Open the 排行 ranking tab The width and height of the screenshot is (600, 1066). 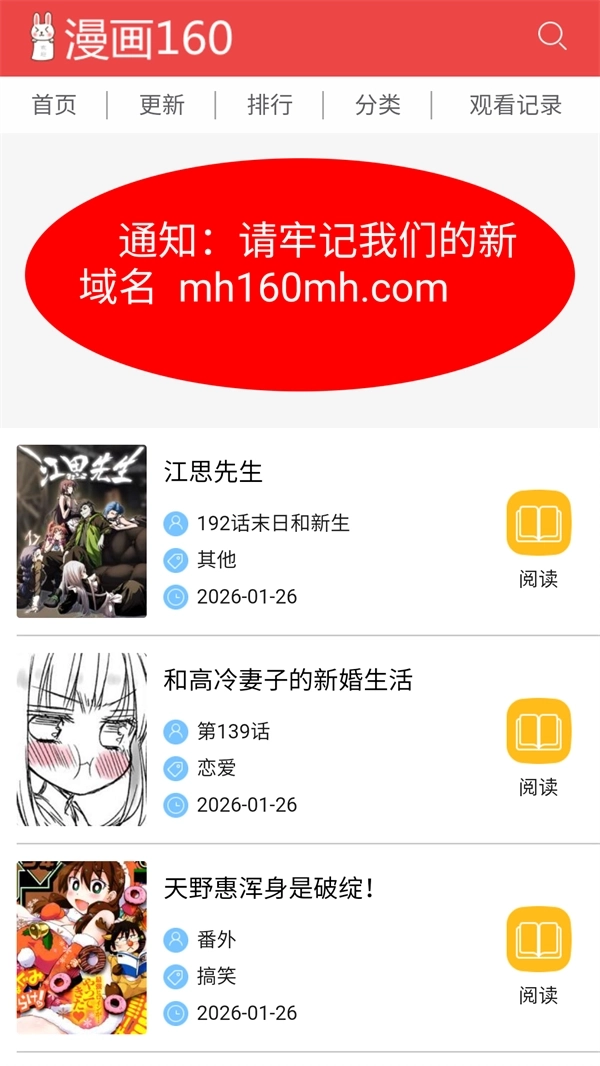click(270, 105)
